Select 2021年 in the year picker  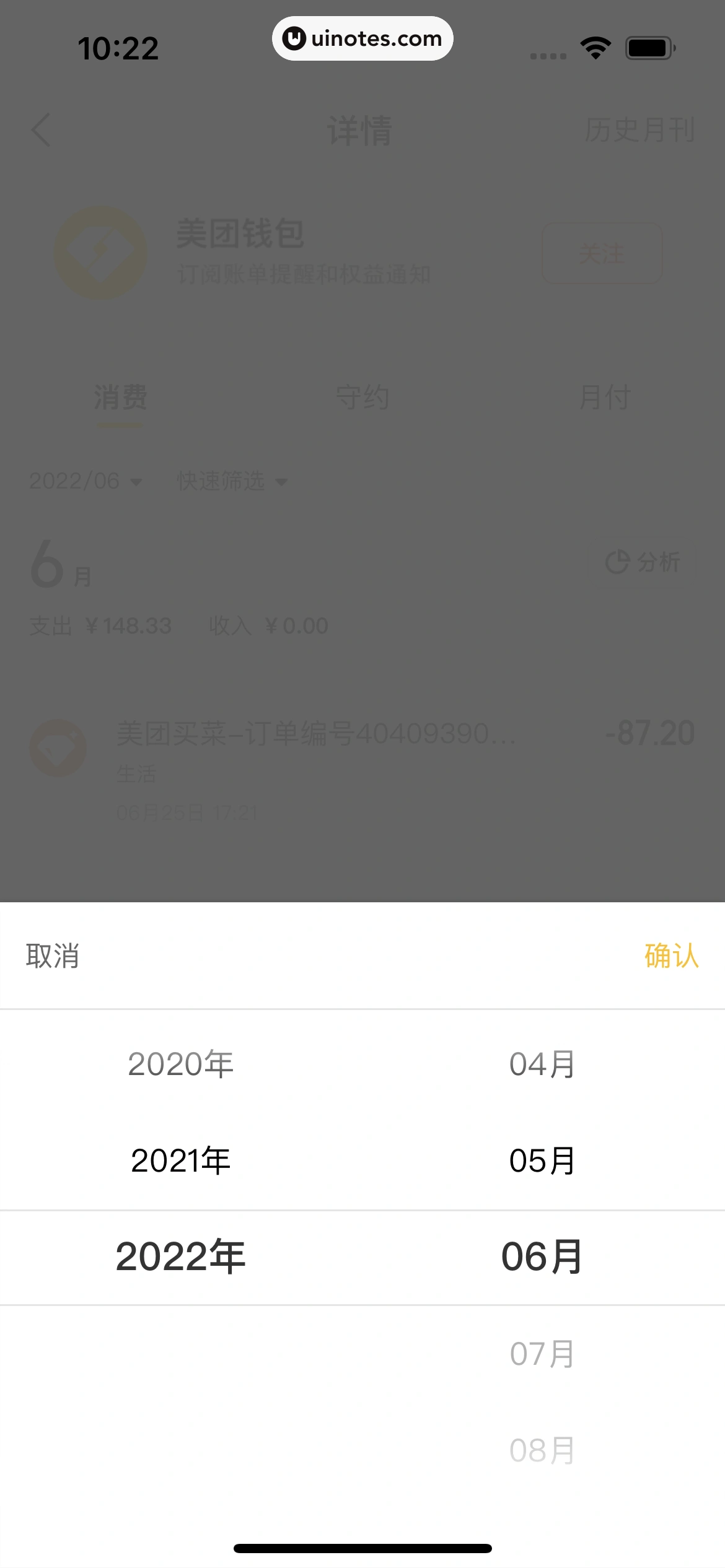(x=181, y=1161)
